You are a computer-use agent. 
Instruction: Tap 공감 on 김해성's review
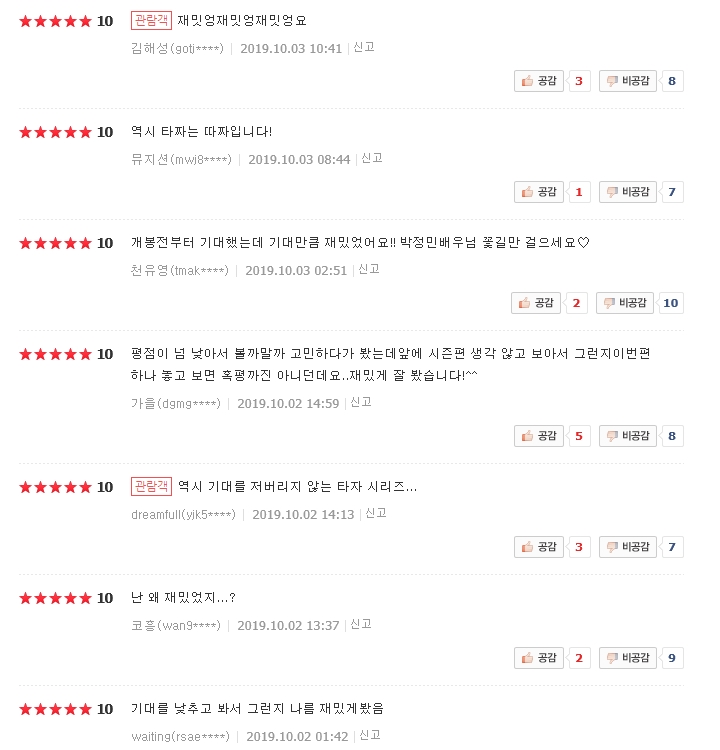539,81
